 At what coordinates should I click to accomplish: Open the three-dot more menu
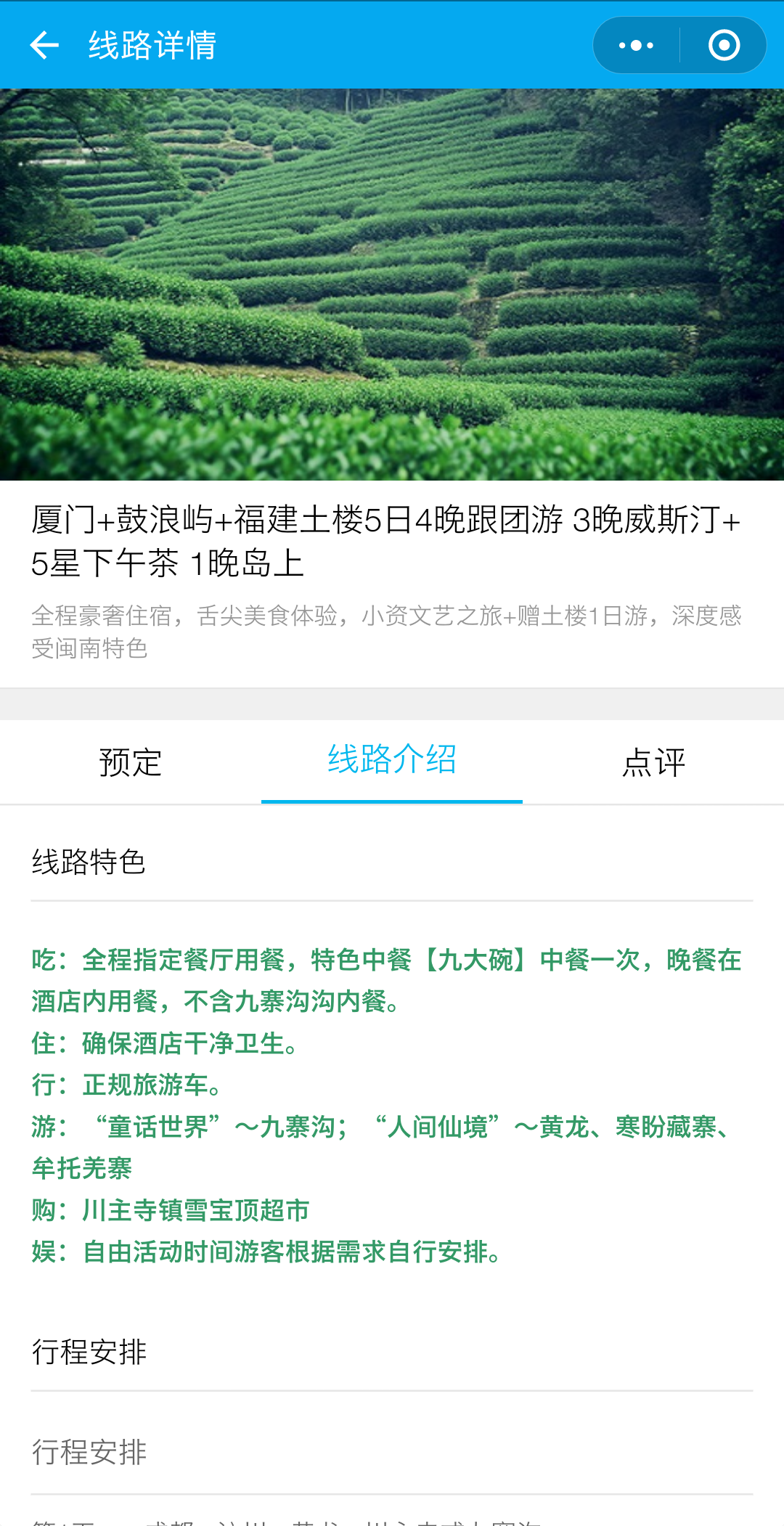636,45
